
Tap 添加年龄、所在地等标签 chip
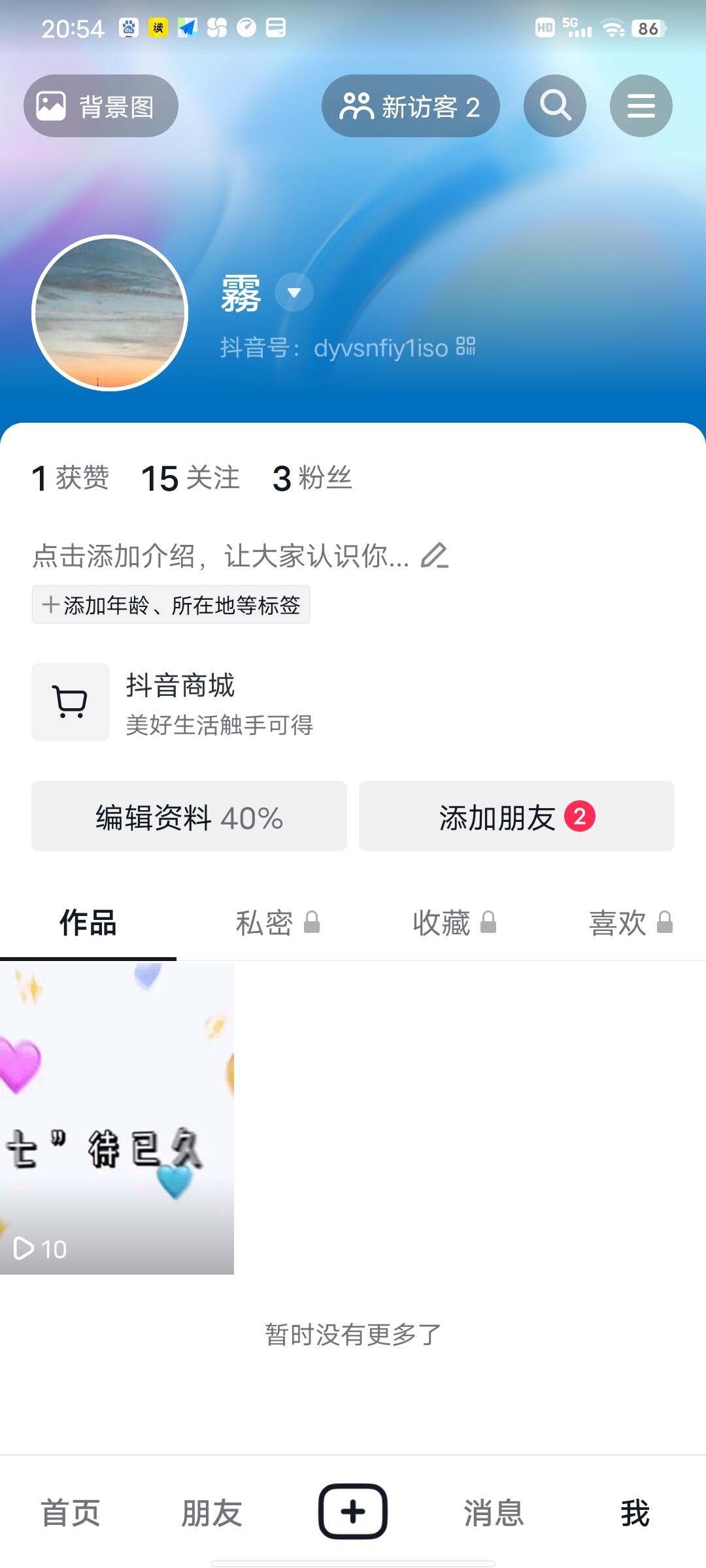[x=171, y=605]
